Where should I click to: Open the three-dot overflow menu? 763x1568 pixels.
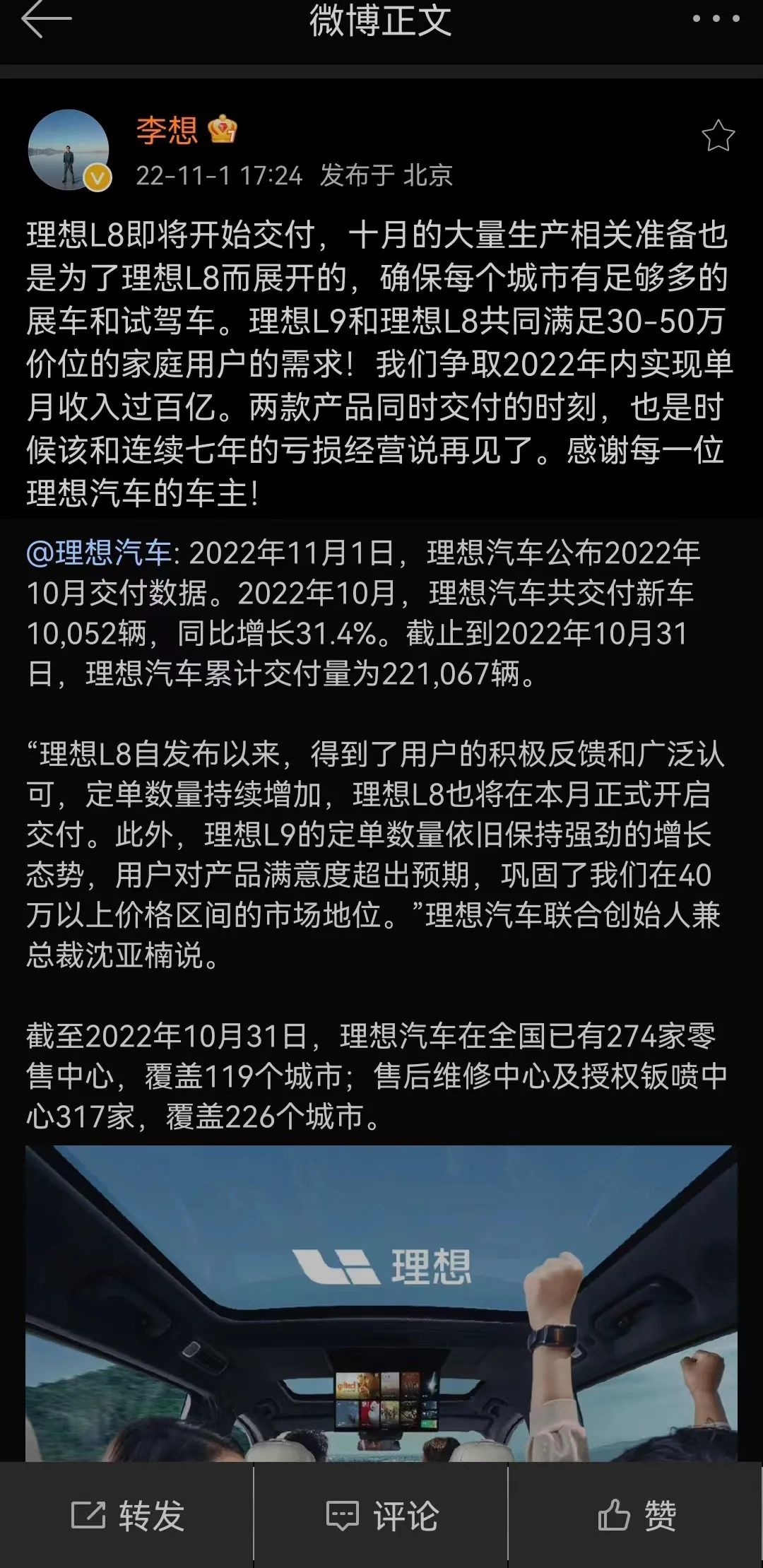tap(716, 19)
